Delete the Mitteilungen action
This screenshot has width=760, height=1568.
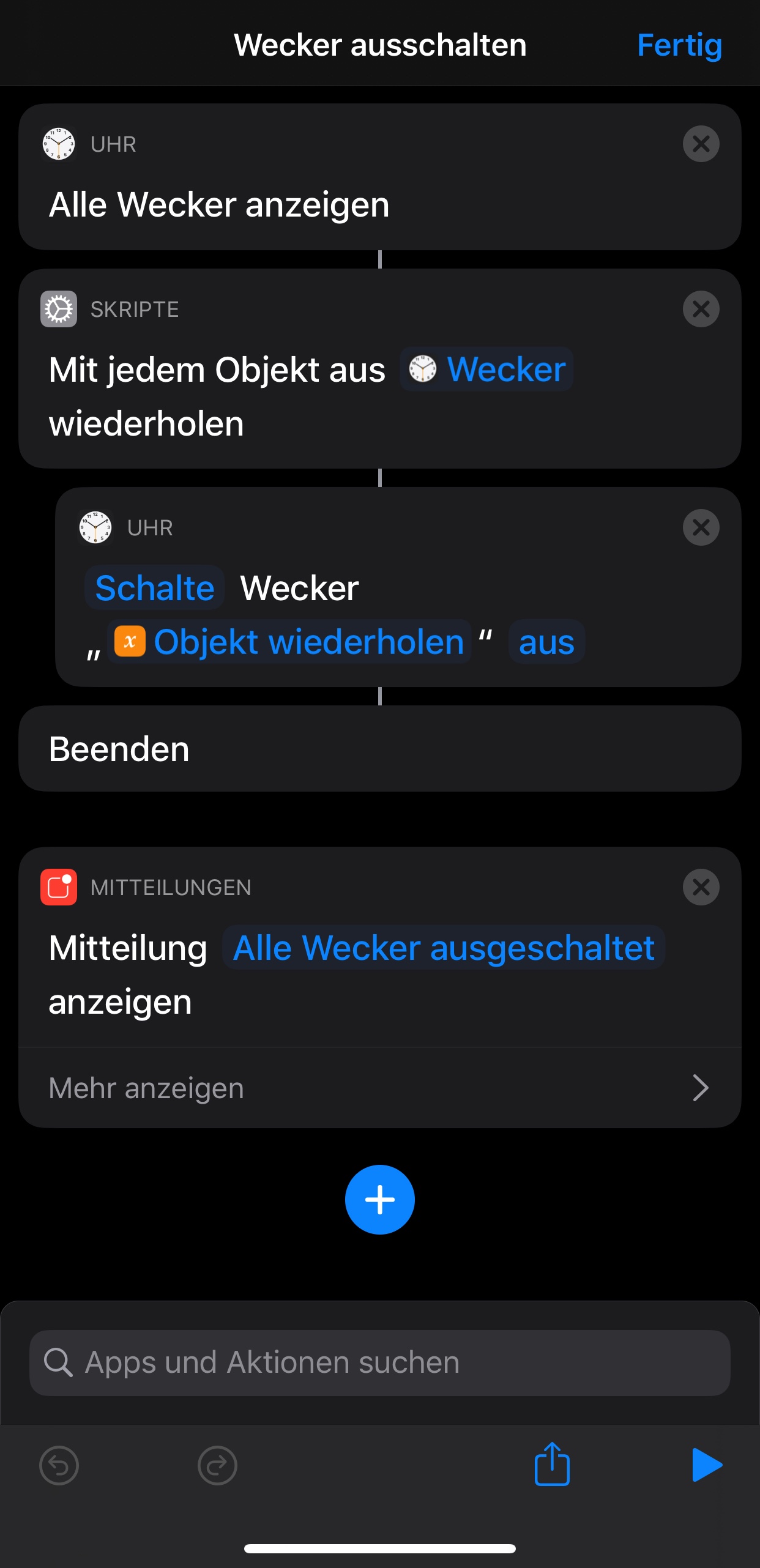701,887
